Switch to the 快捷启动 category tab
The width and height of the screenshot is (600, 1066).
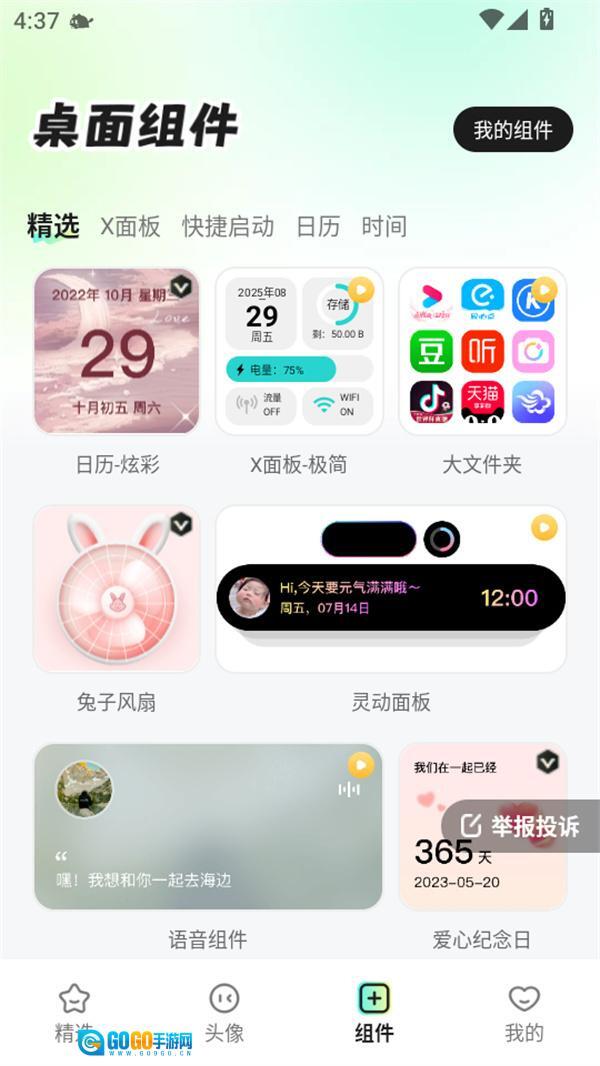point(228,226)
